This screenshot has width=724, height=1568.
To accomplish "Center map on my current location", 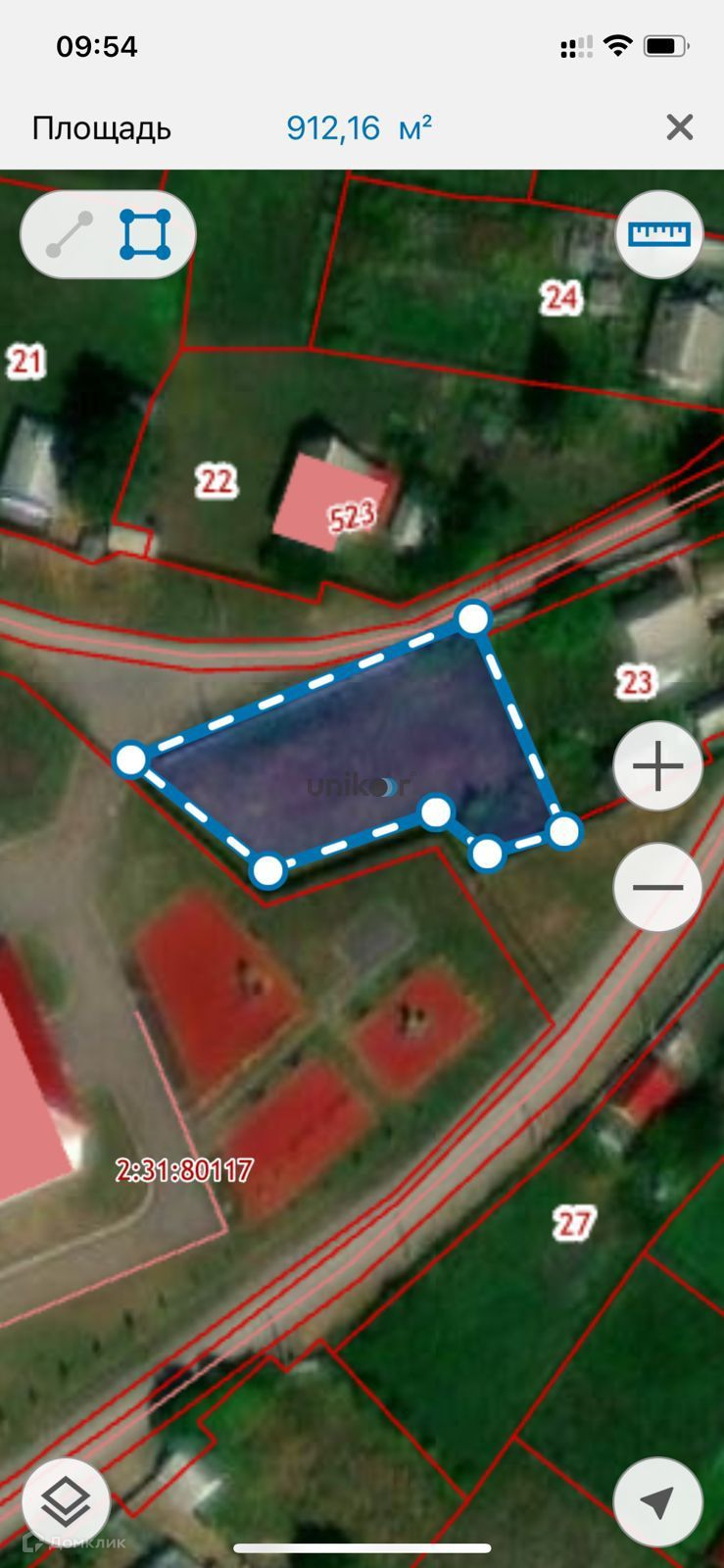I will tap(657, 1501).
